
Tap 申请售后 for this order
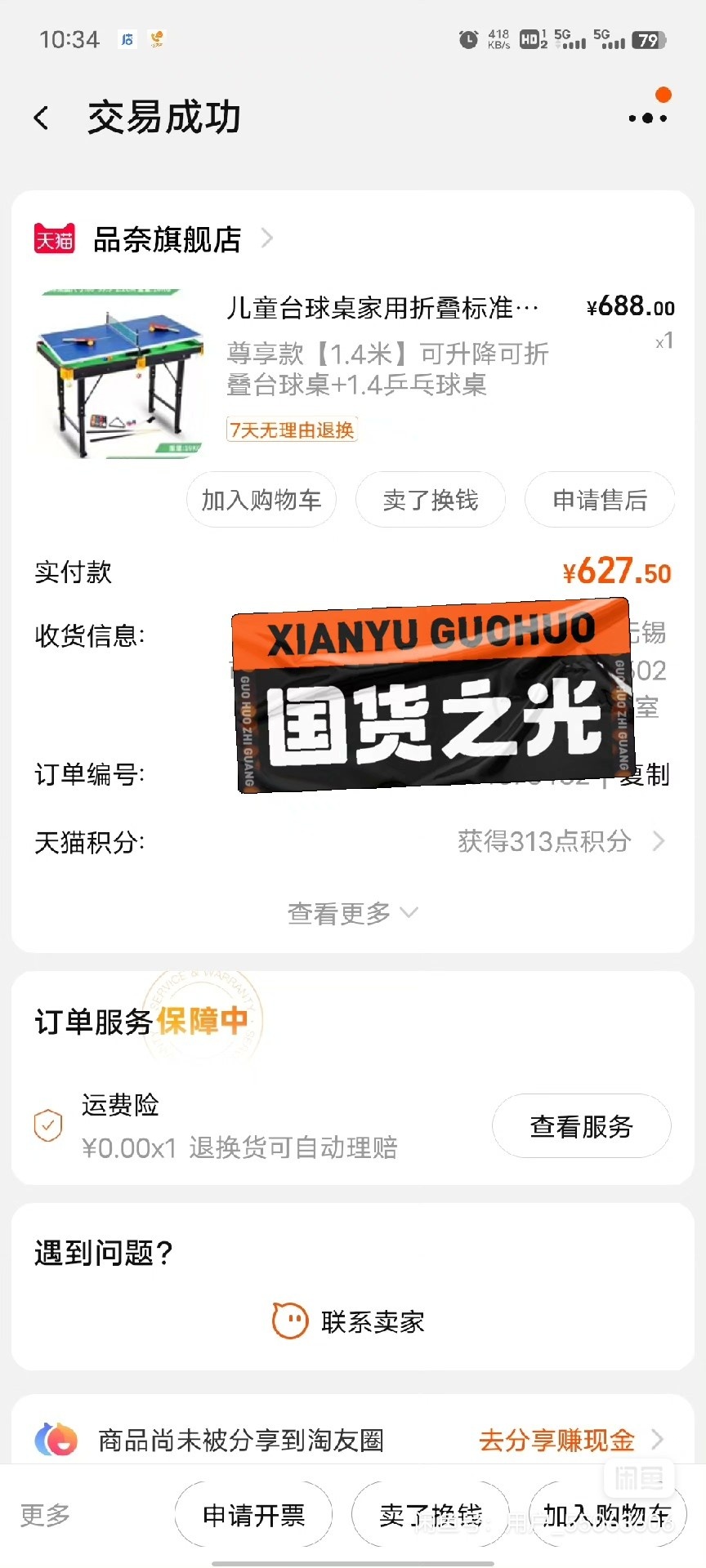point(600,500)
